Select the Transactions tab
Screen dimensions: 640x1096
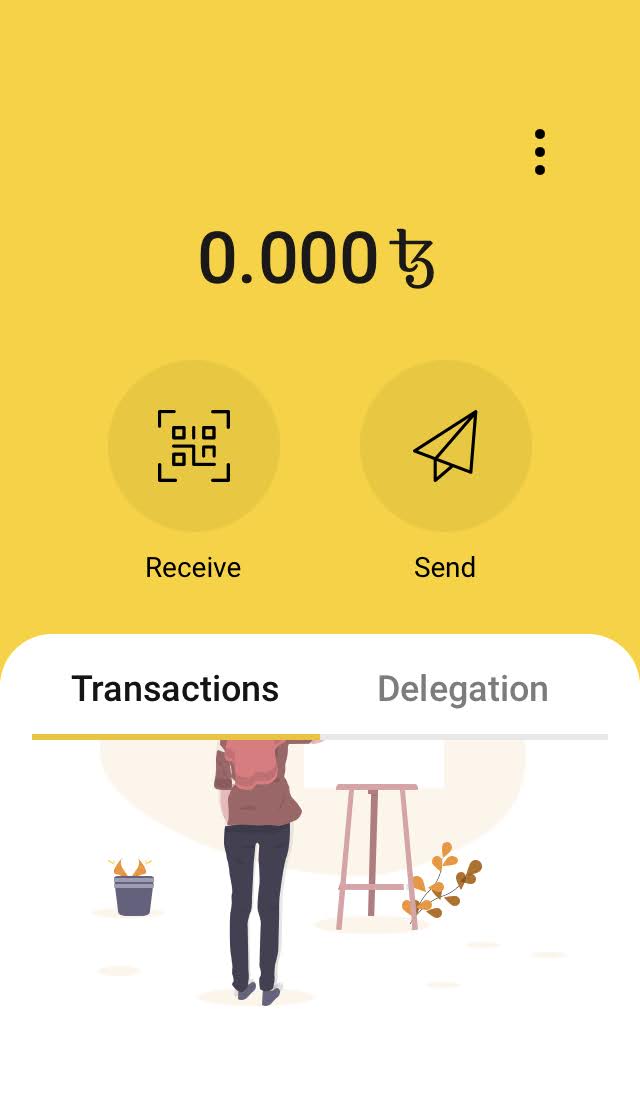point(175,689)
